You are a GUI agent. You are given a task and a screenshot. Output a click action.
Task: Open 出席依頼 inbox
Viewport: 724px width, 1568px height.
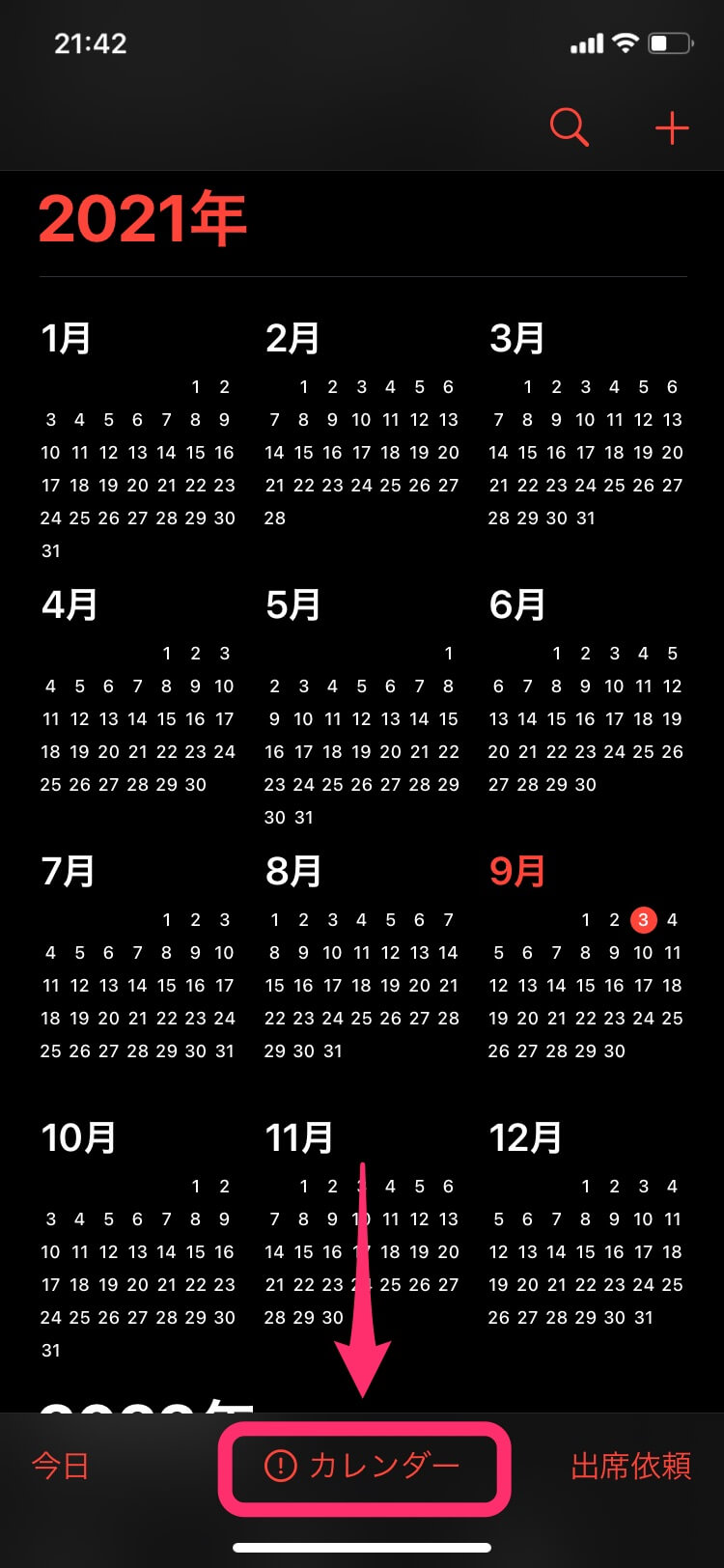point(631,1466)
